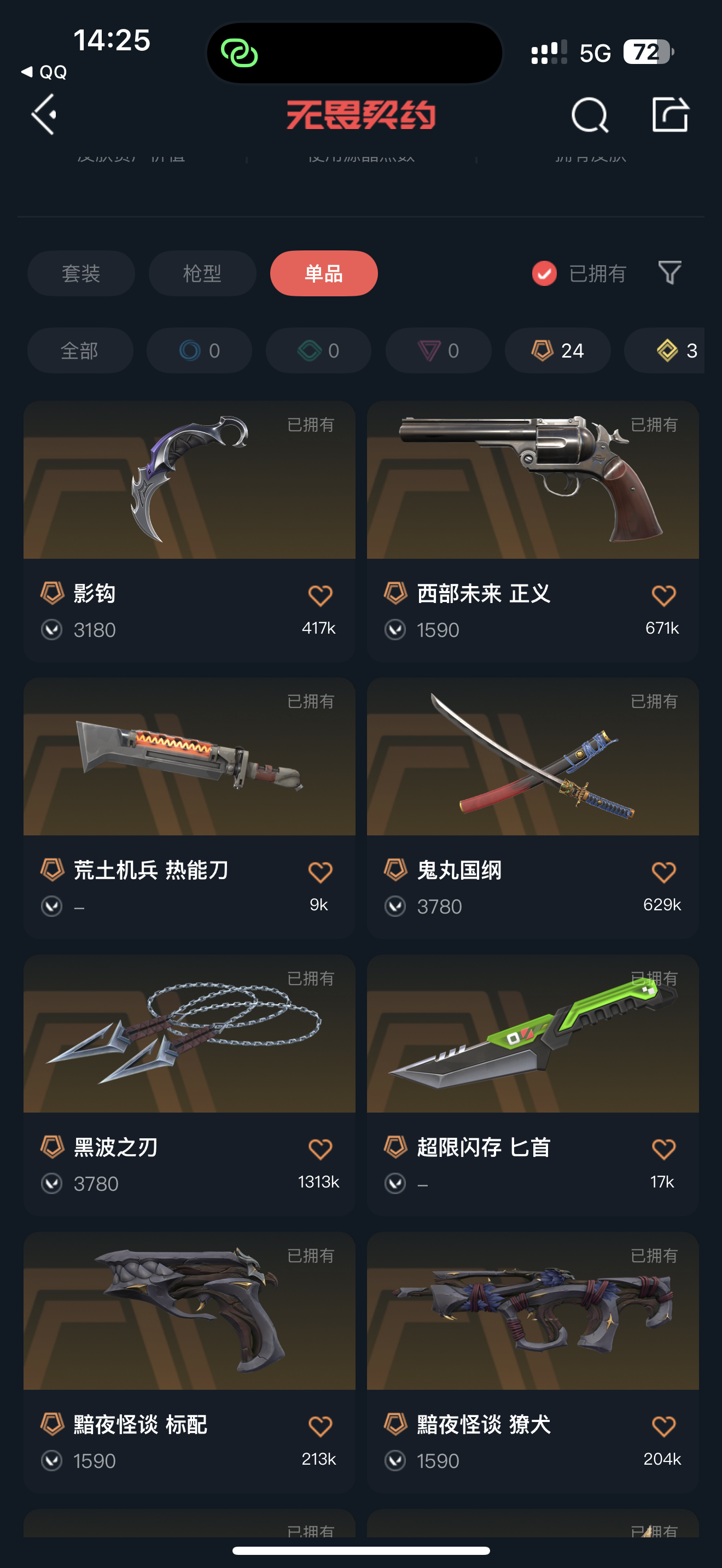Filter by the orange tier chip showing 24
This screenshot has width=722, height=1568.
pyautogui.click(x=557, y=350)
